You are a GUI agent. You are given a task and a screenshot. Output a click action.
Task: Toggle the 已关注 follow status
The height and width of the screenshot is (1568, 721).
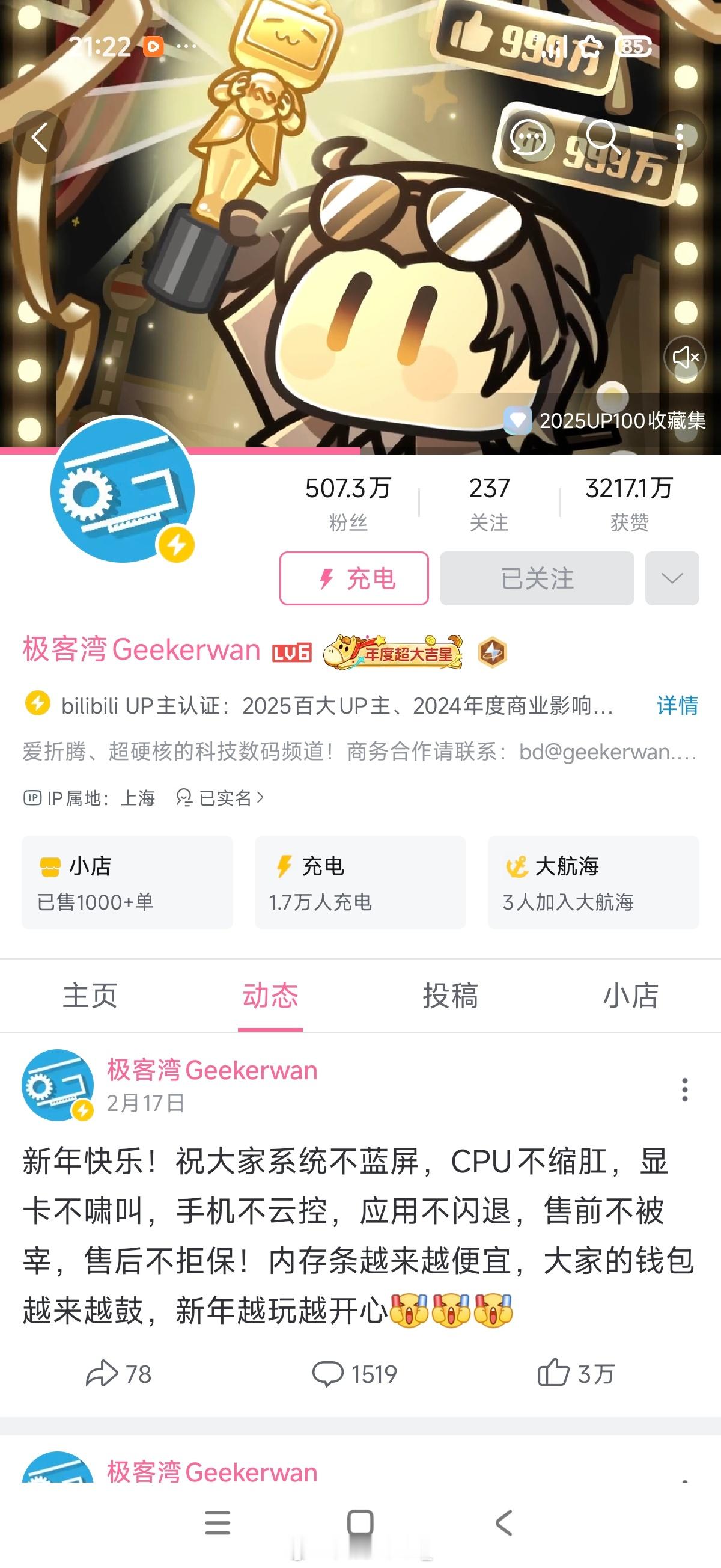pyautogui.click(x=536, y=579)
